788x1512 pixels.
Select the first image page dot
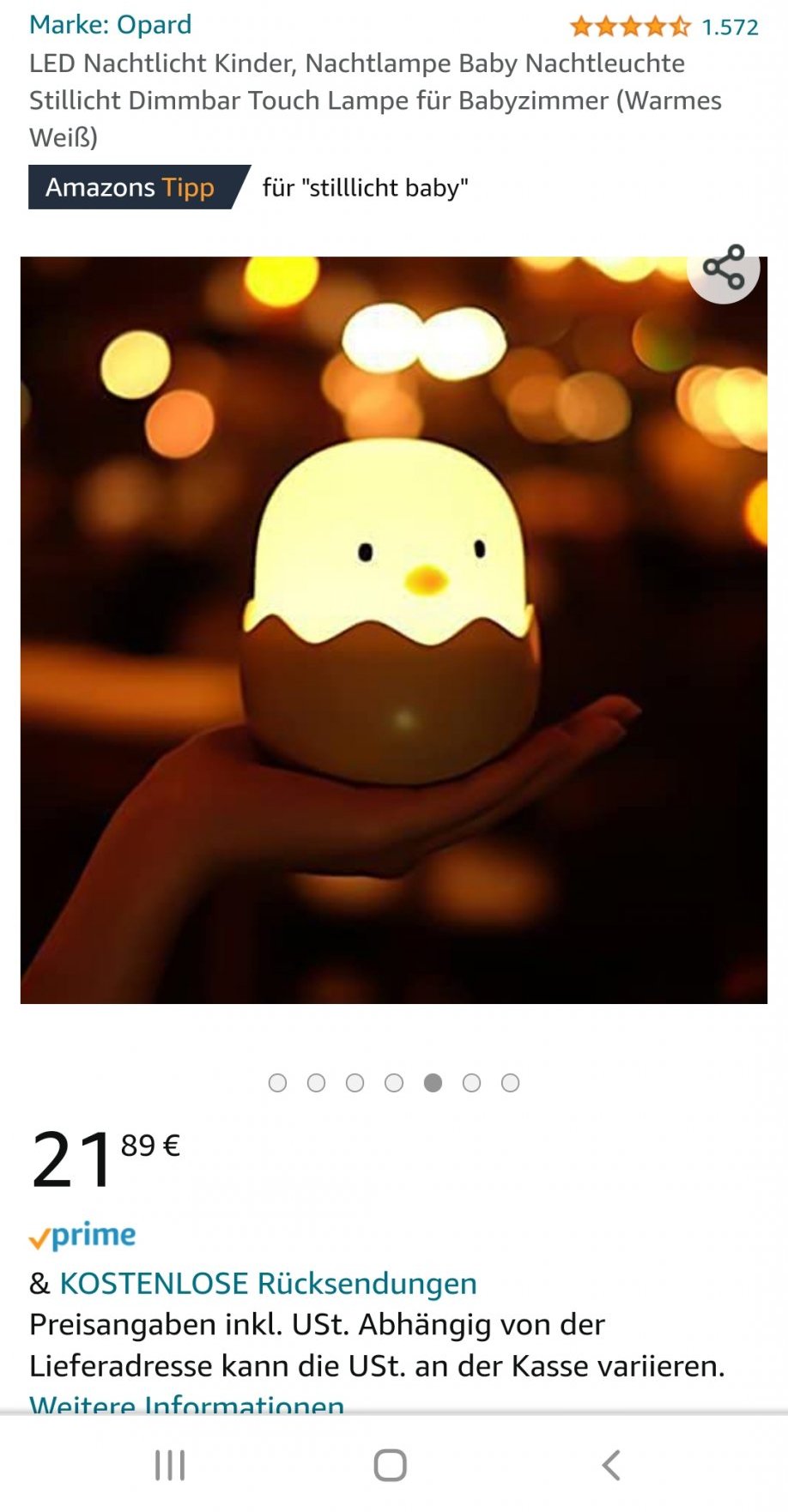click(277, 1083)
